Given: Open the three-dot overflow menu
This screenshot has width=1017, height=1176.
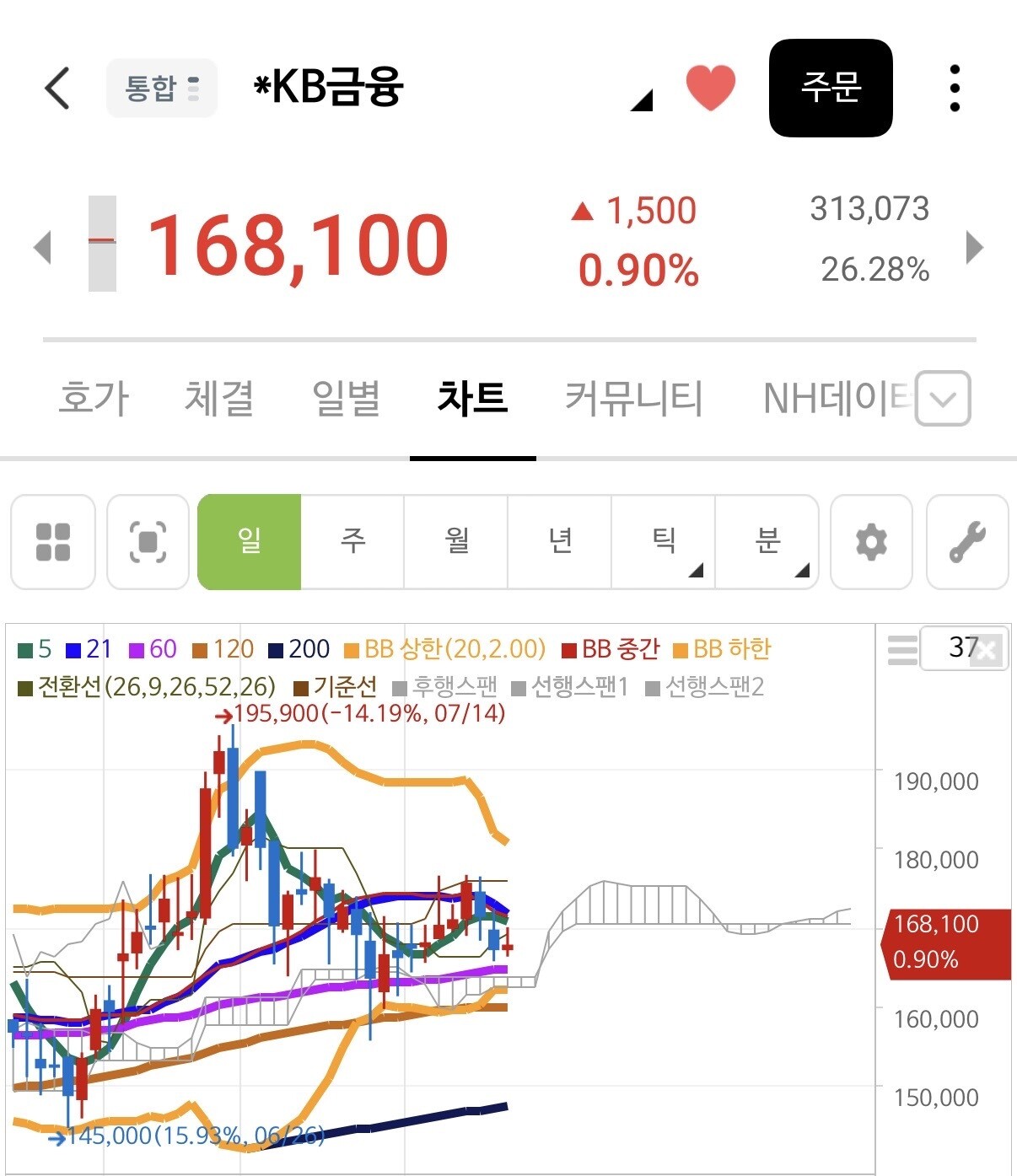Looking at the screenshot, I should [955, 88].
